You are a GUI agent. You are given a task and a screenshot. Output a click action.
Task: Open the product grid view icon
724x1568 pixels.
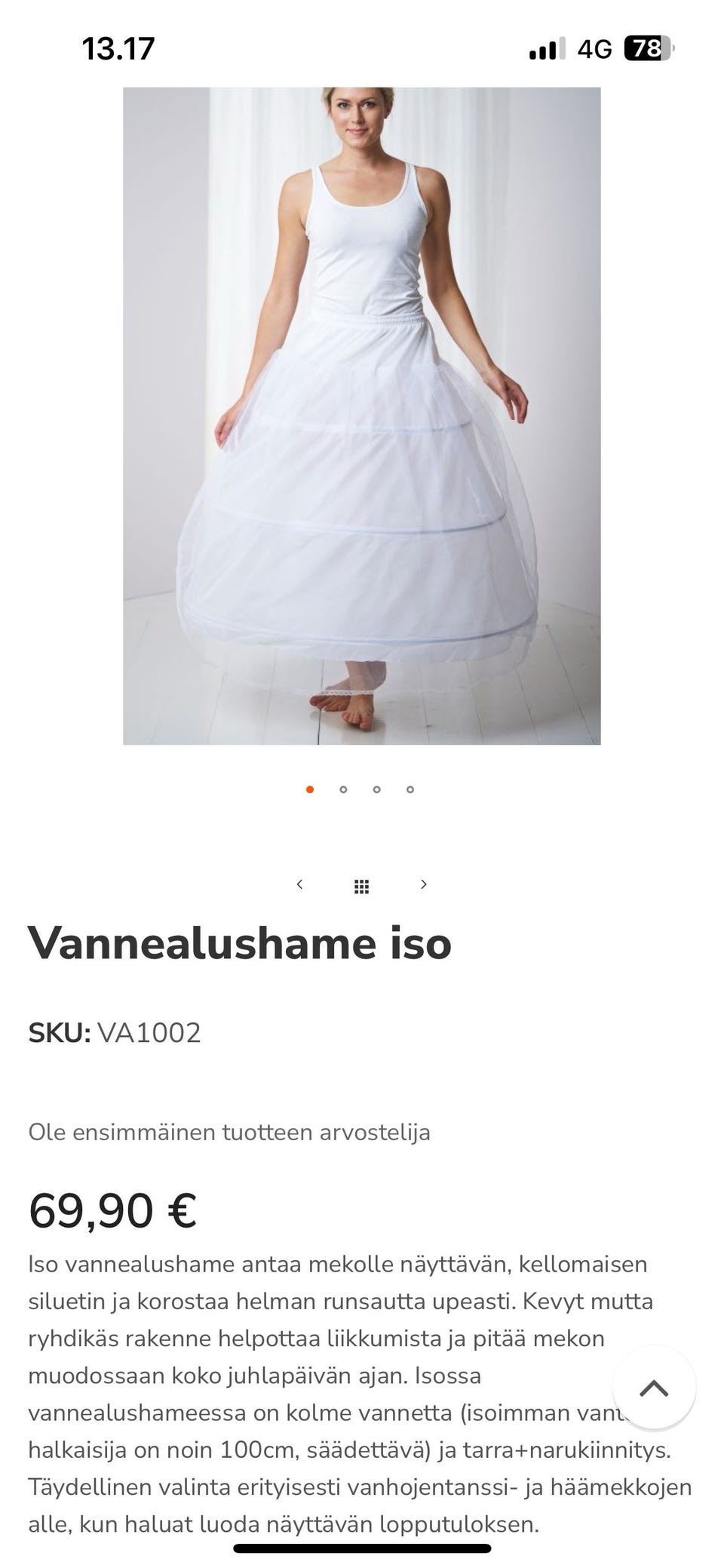click(361, 886)
